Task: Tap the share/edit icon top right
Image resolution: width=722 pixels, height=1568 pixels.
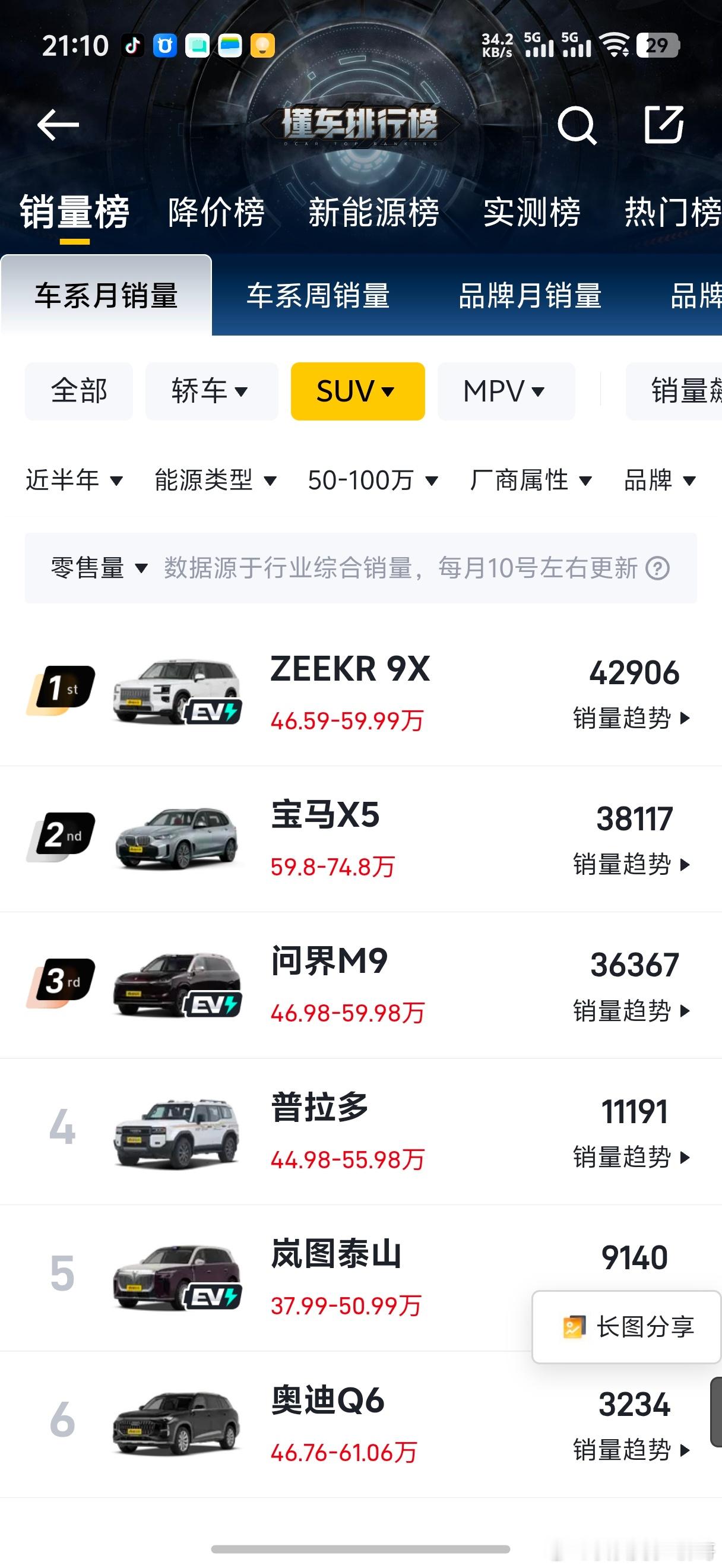Action: (x=667, y=125)
